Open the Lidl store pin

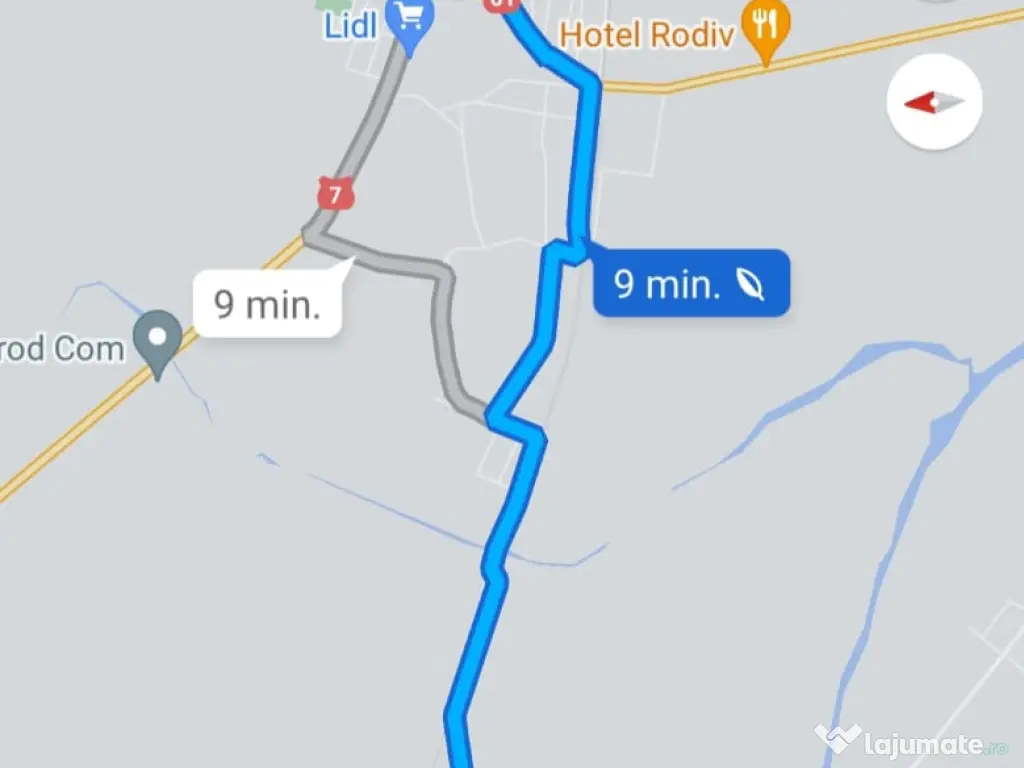pos(409,20)
